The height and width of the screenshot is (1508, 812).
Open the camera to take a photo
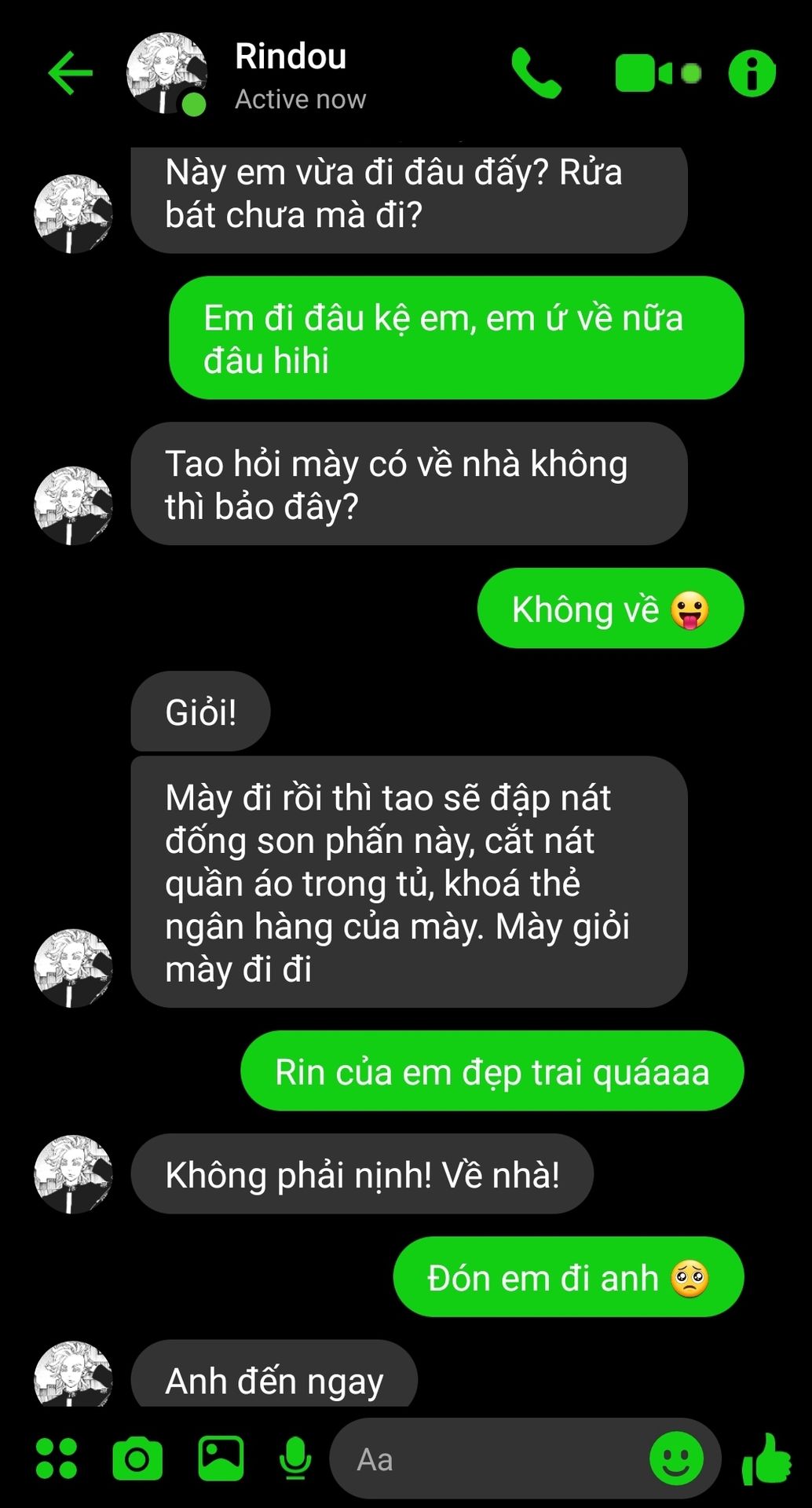pos(137,1459)
